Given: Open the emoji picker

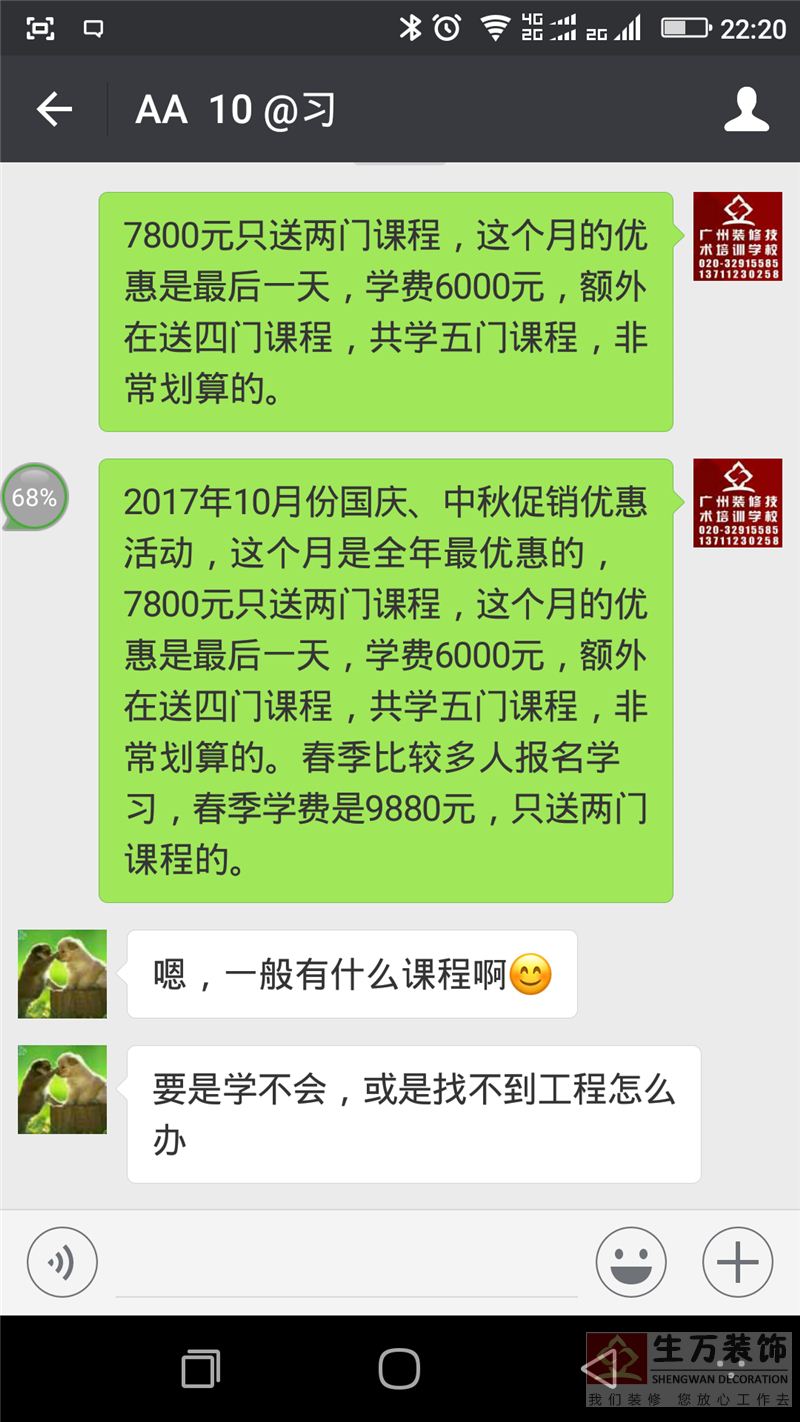Looking at the screenshot, I should tap(631, 1262).
